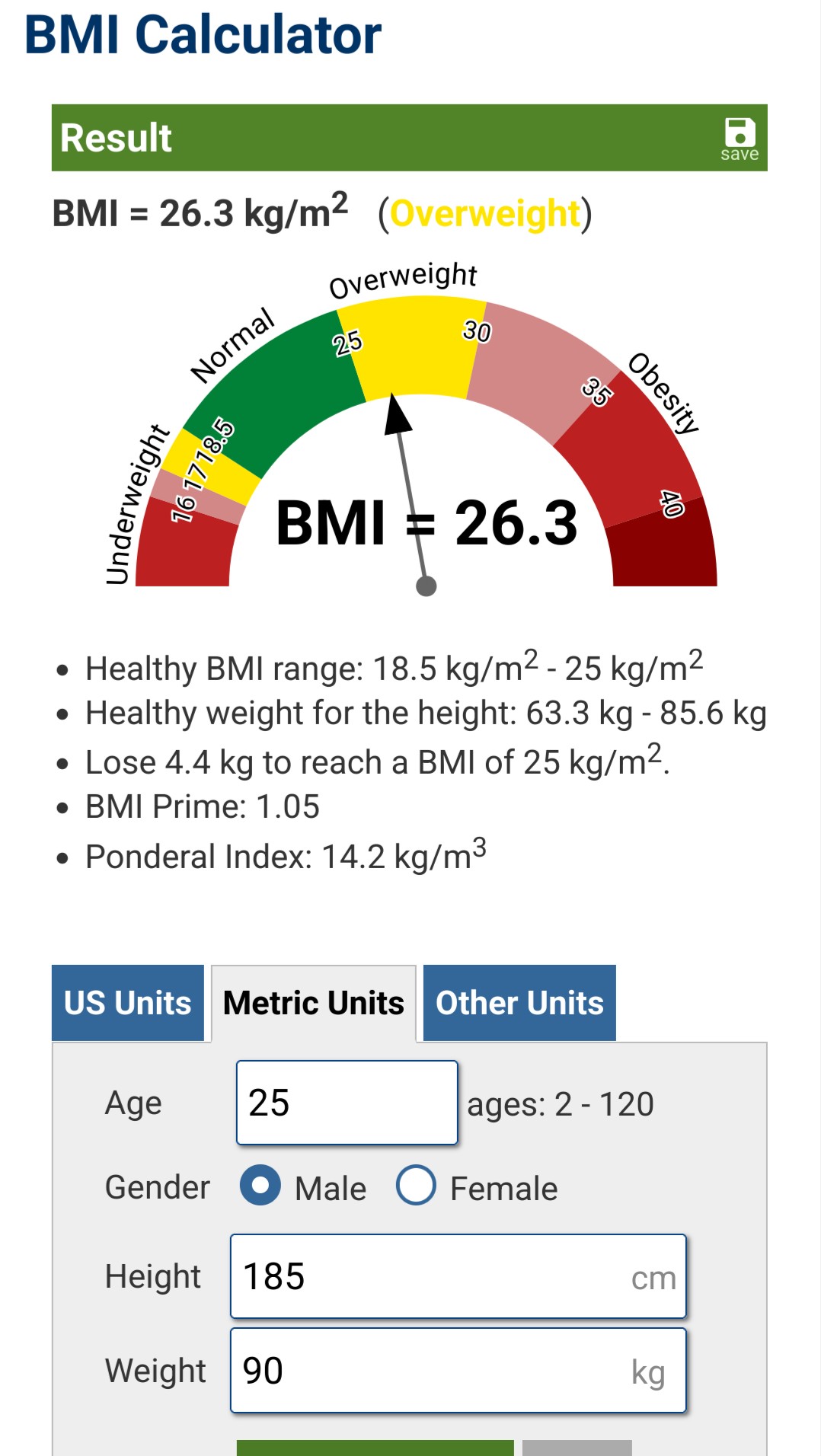
Task: Focus the Weight input field
Action: point(457,1371)
